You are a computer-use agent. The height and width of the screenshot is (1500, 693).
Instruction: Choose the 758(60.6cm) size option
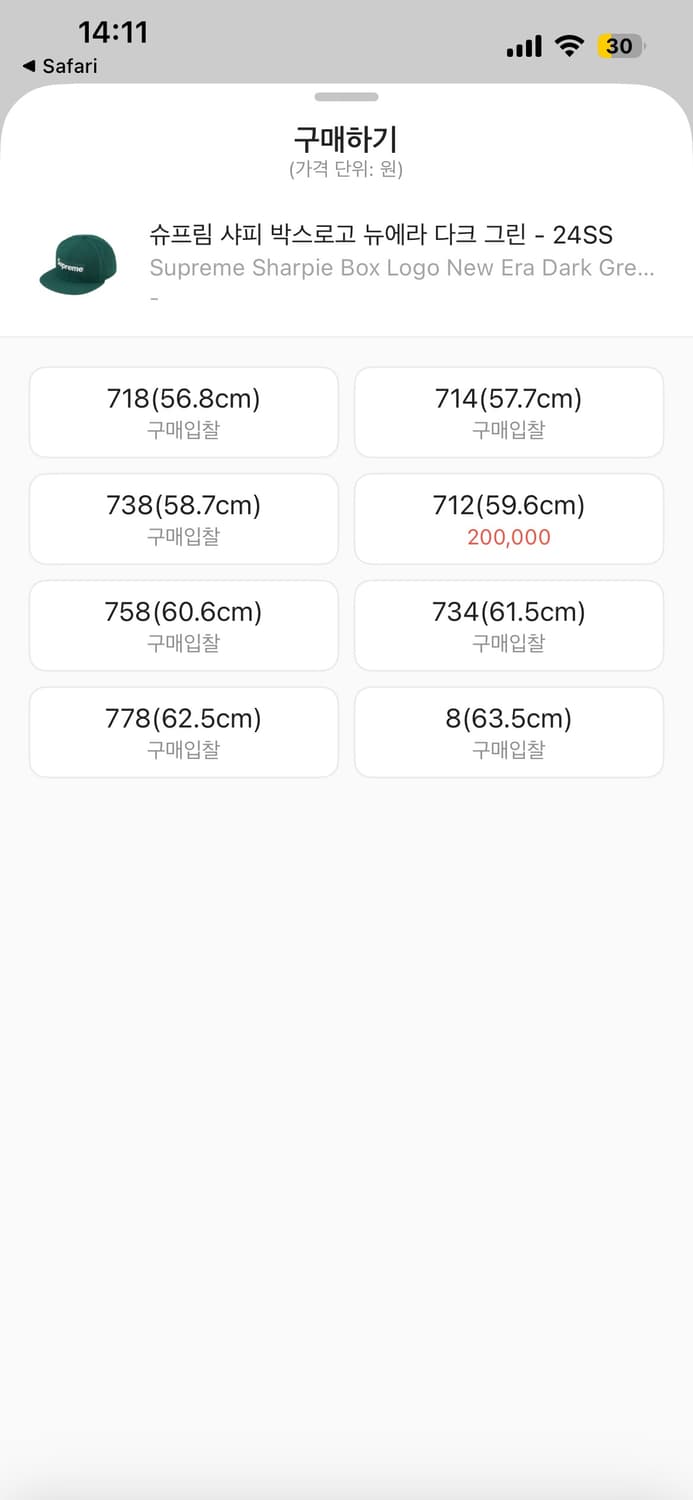tap(184, 625)
